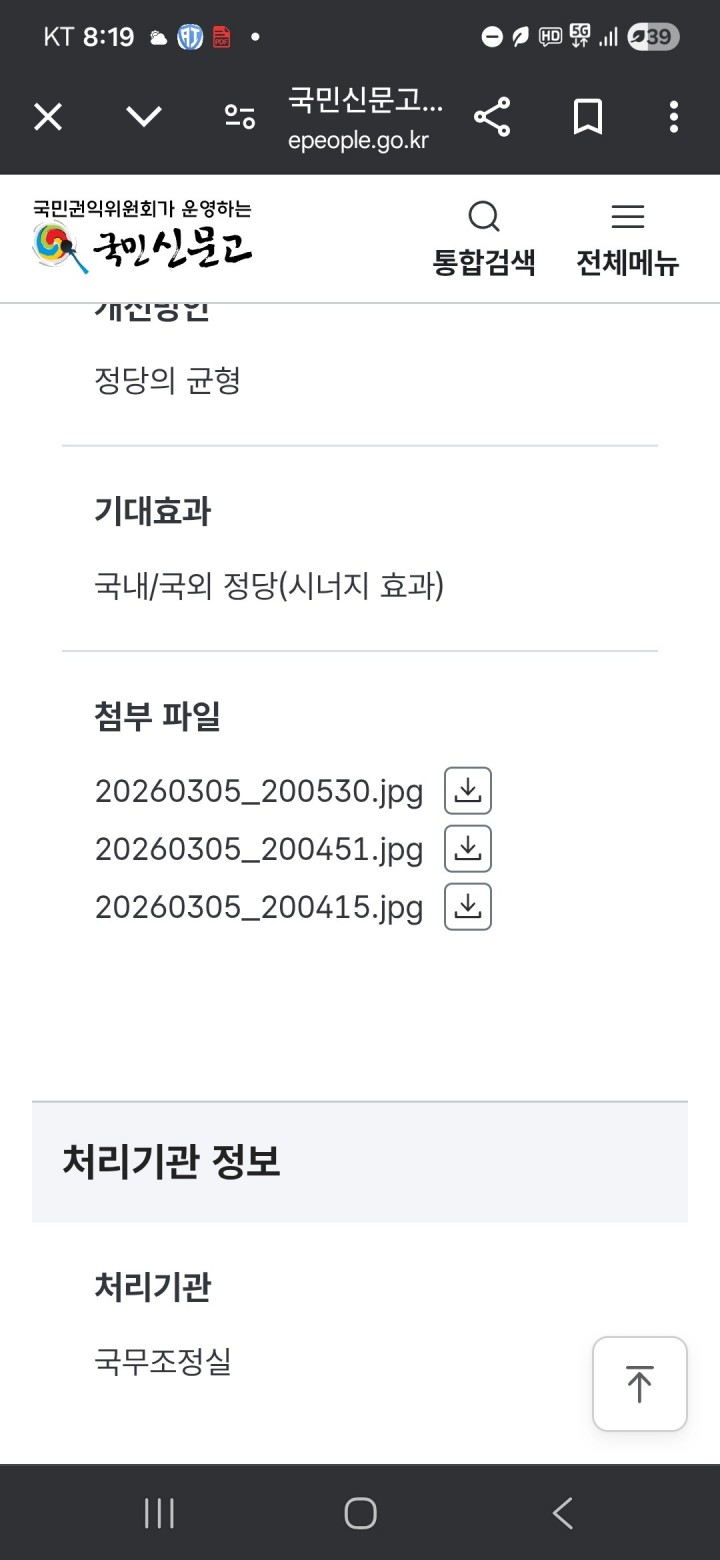
Task: Download 20260305_200451.jpg attachment
Action: (468, 849)
